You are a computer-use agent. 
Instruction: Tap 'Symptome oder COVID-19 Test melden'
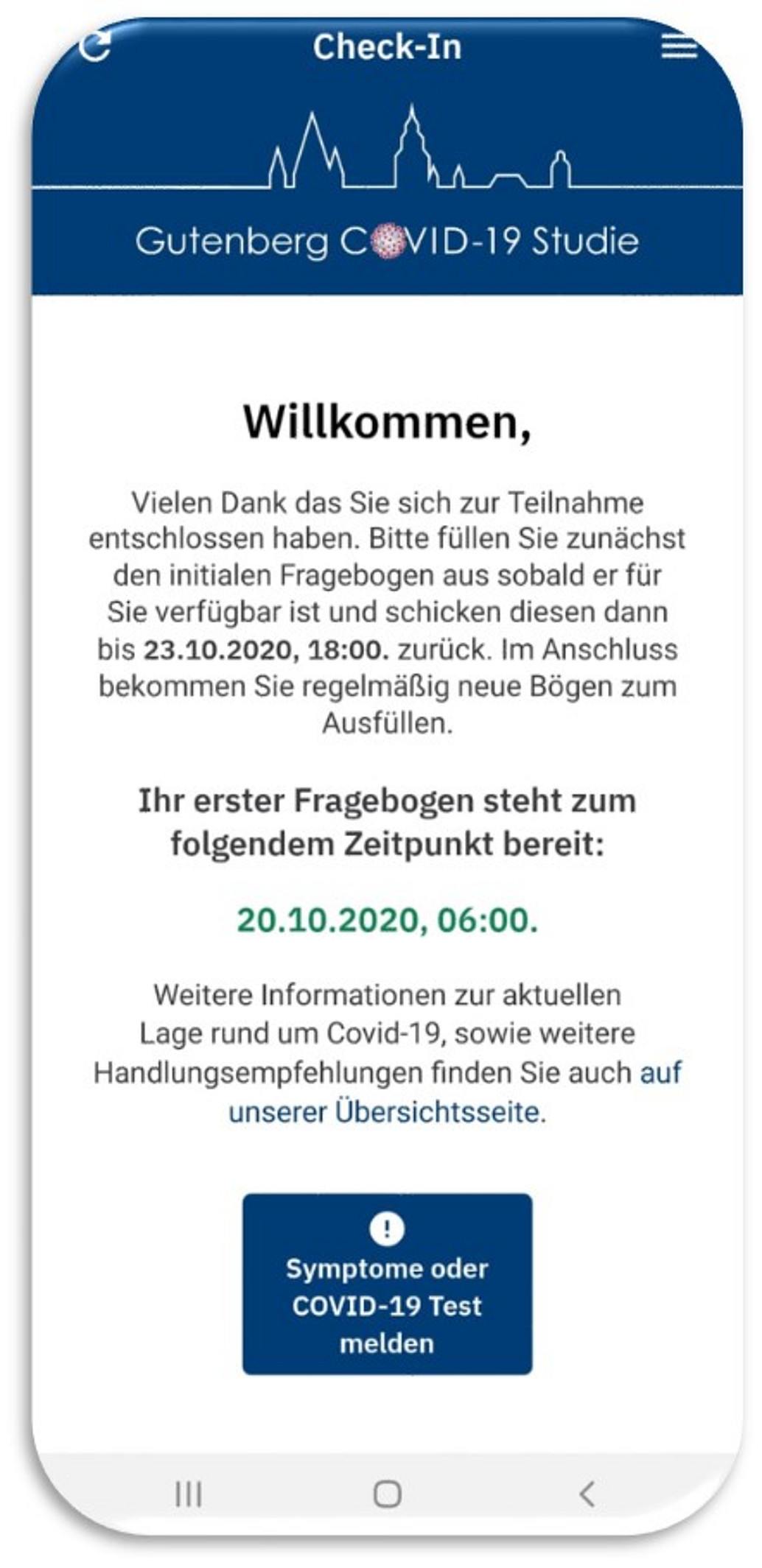387,1284
